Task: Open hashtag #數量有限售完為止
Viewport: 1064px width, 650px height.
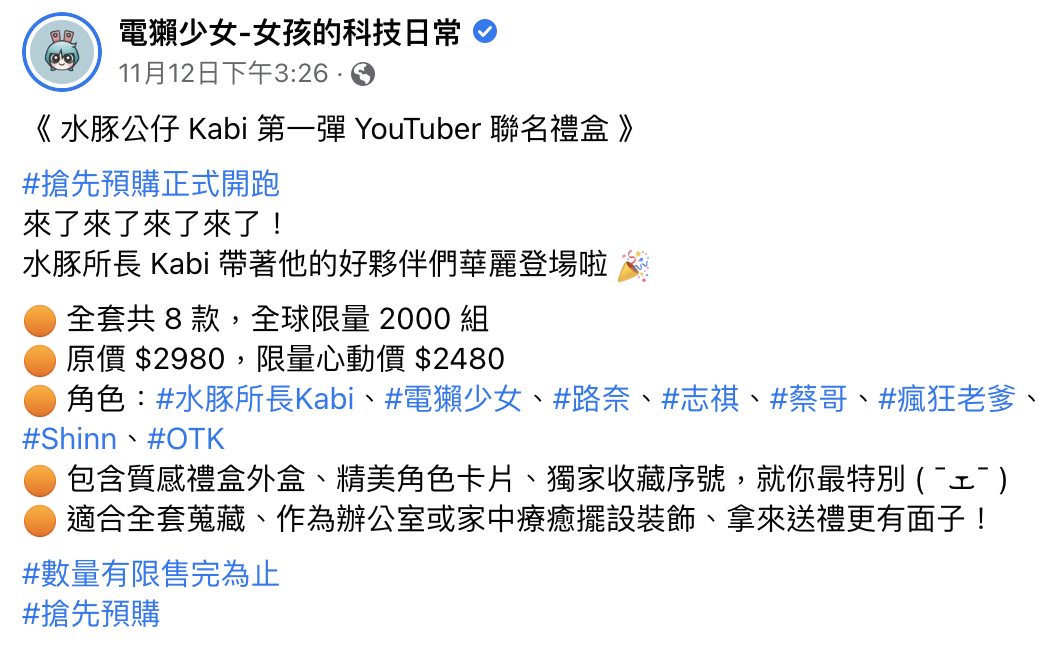Action: click(151, 575)
